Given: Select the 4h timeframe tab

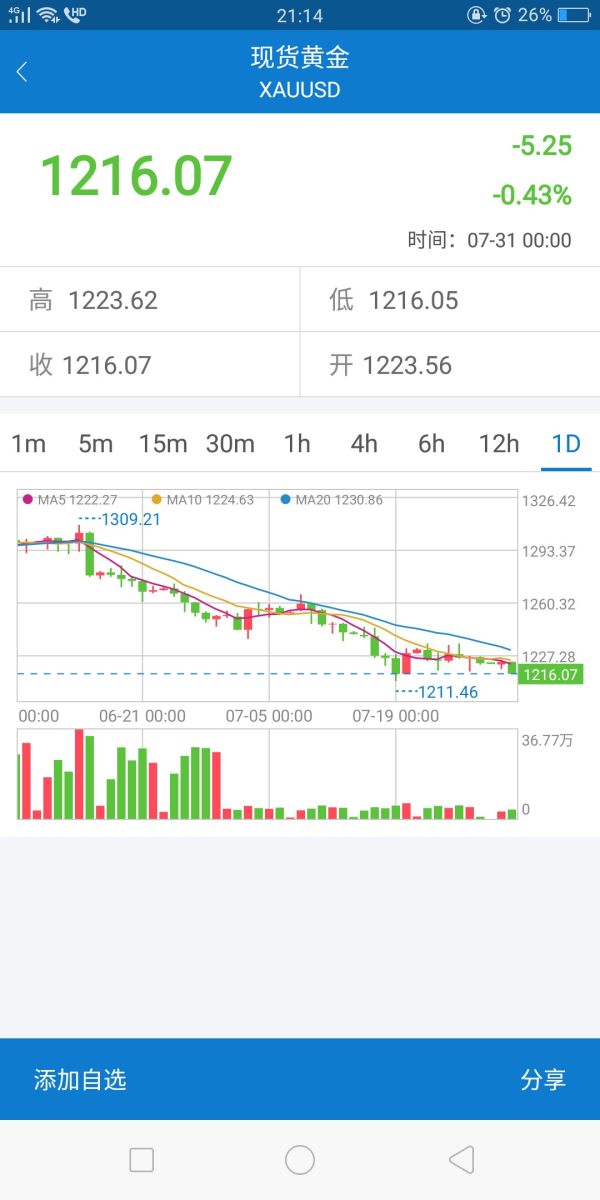Looking at the screenshot, I should [364, 444].
